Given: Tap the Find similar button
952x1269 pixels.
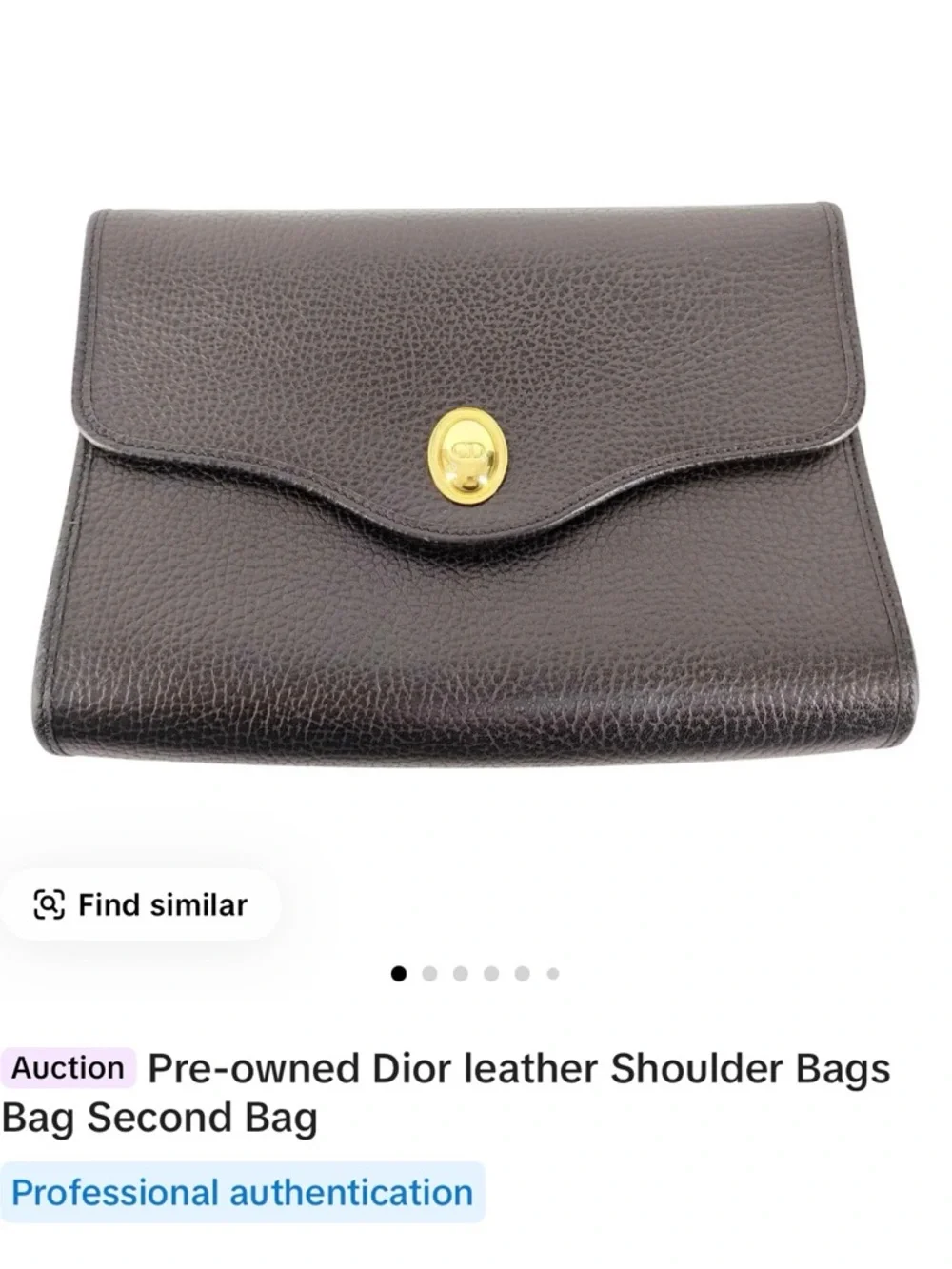Looking at the screenshot, I should (x=141, y=904).
